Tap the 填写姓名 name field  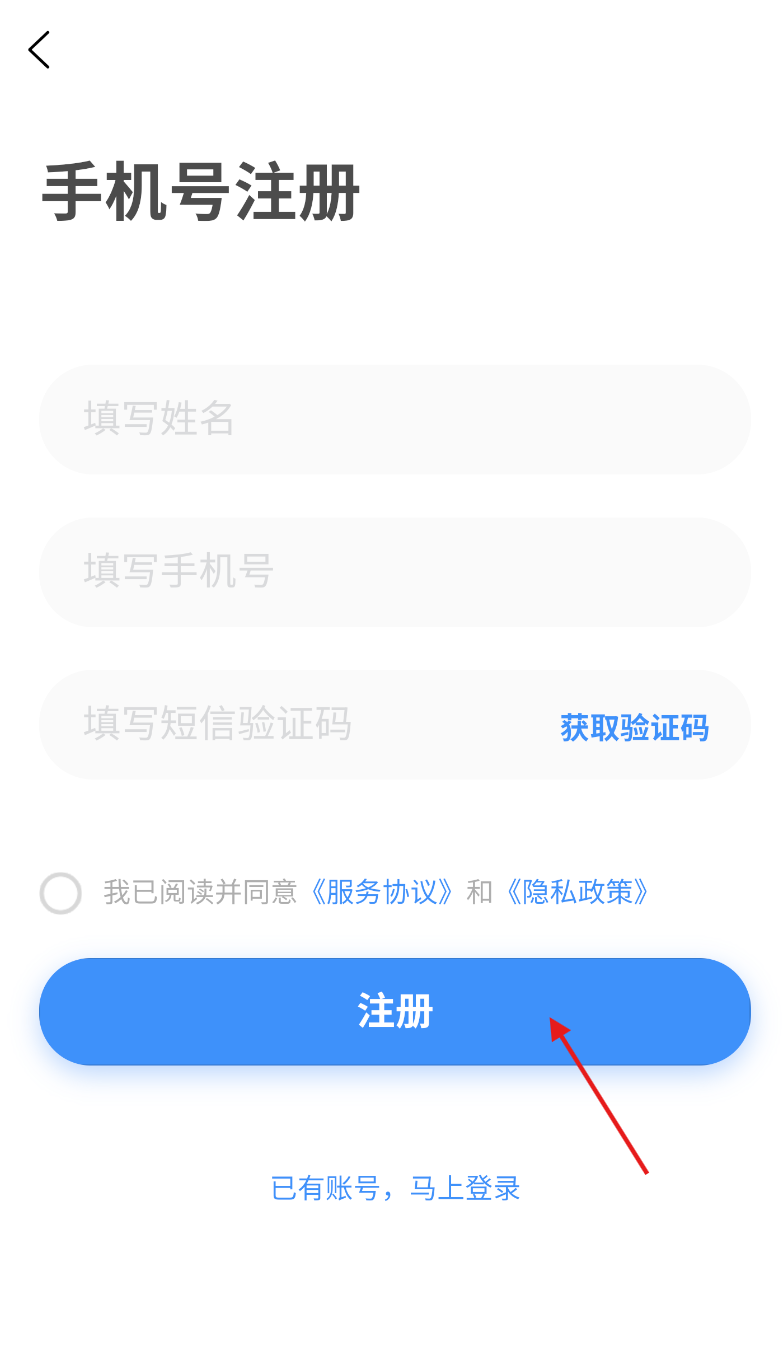[x=395, y=419]
